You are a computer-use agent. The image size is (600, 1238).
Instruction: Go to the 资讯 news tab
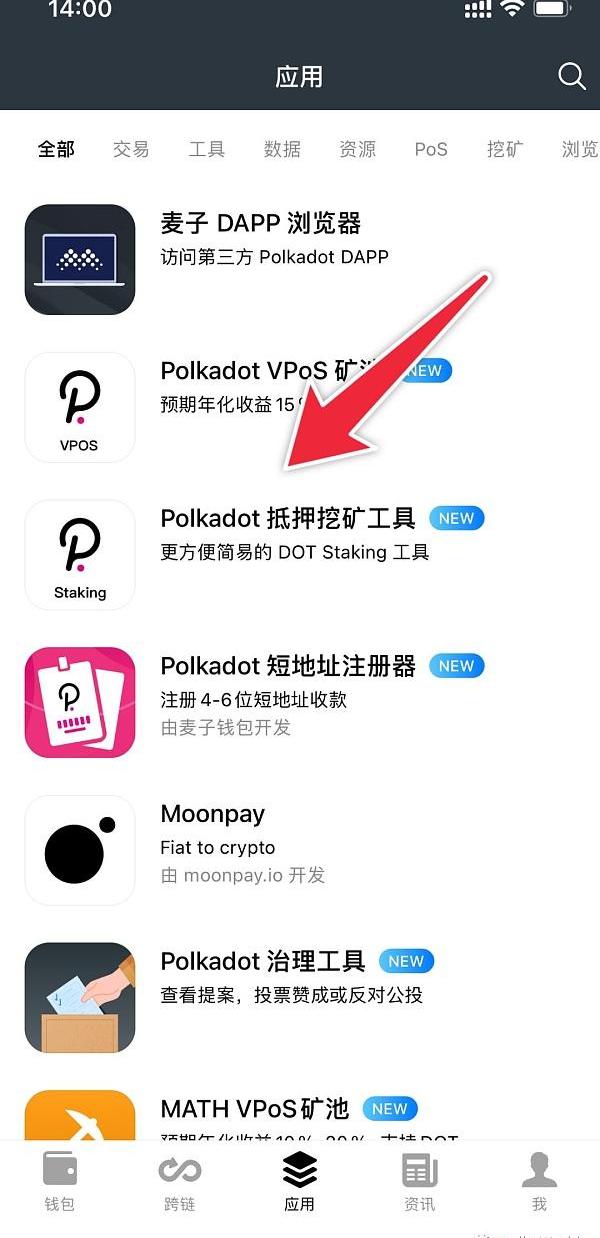pos(420,1182)
